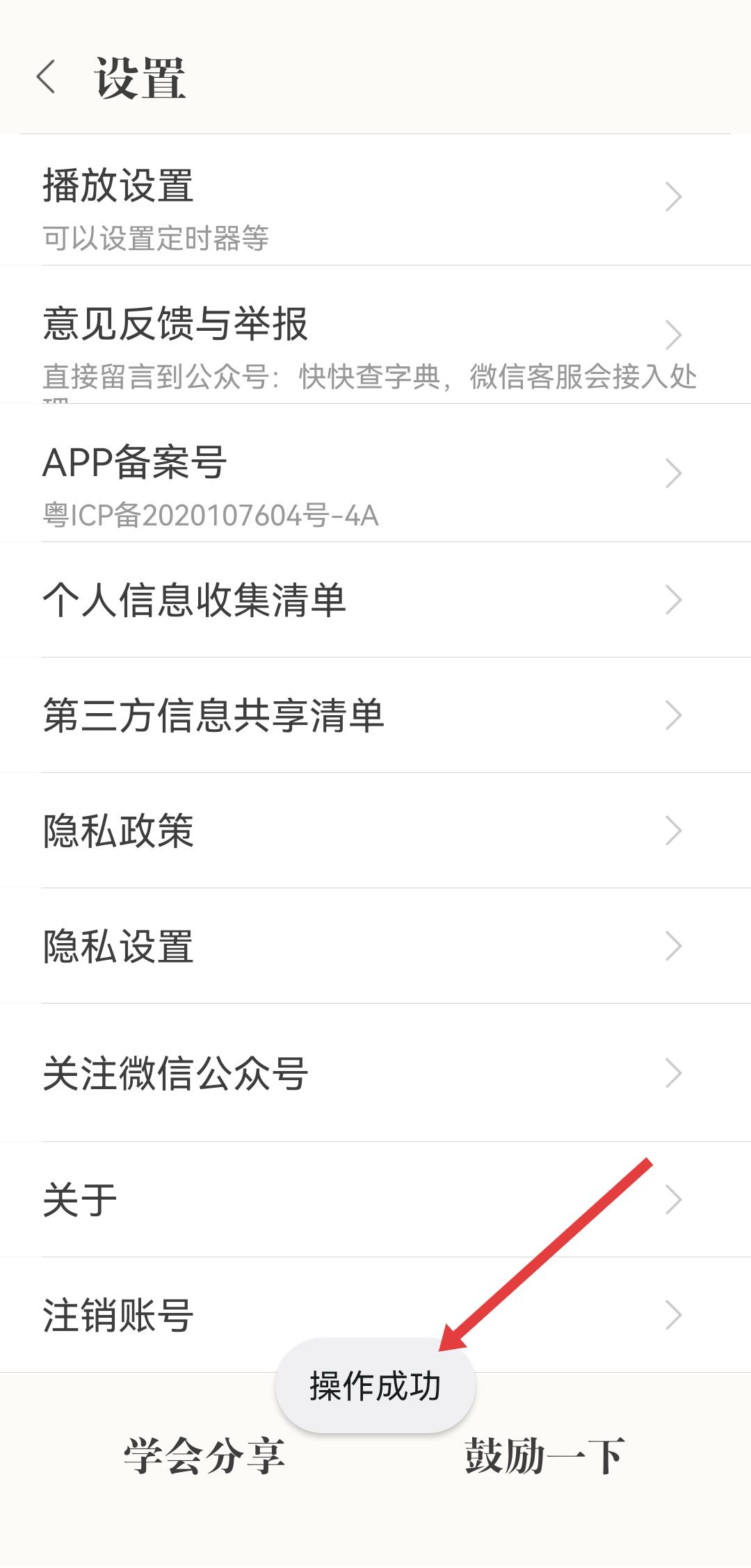Tap the 鼓励一下 button
Screen dimensions: 751x1568
544,1456
